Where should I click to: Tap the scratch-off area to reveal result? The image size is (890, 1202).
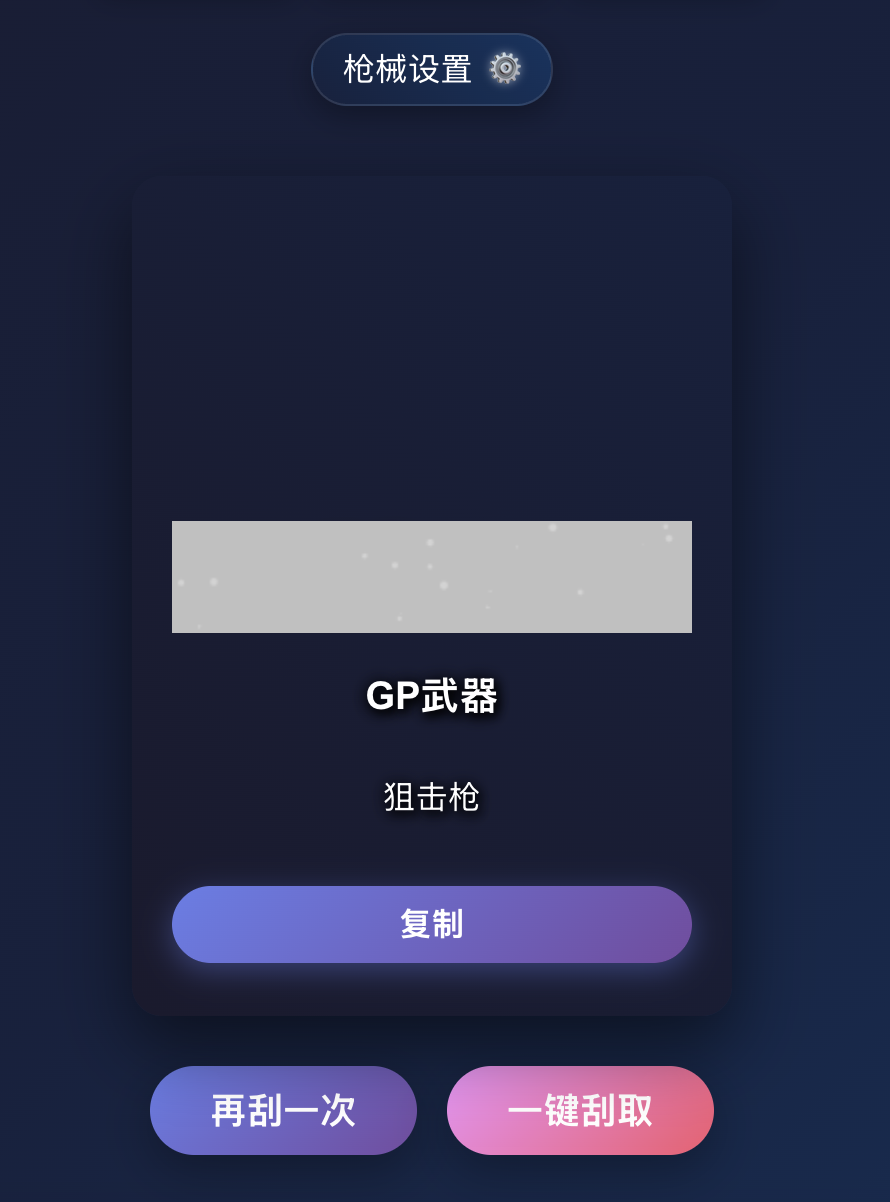click(432, 577)
